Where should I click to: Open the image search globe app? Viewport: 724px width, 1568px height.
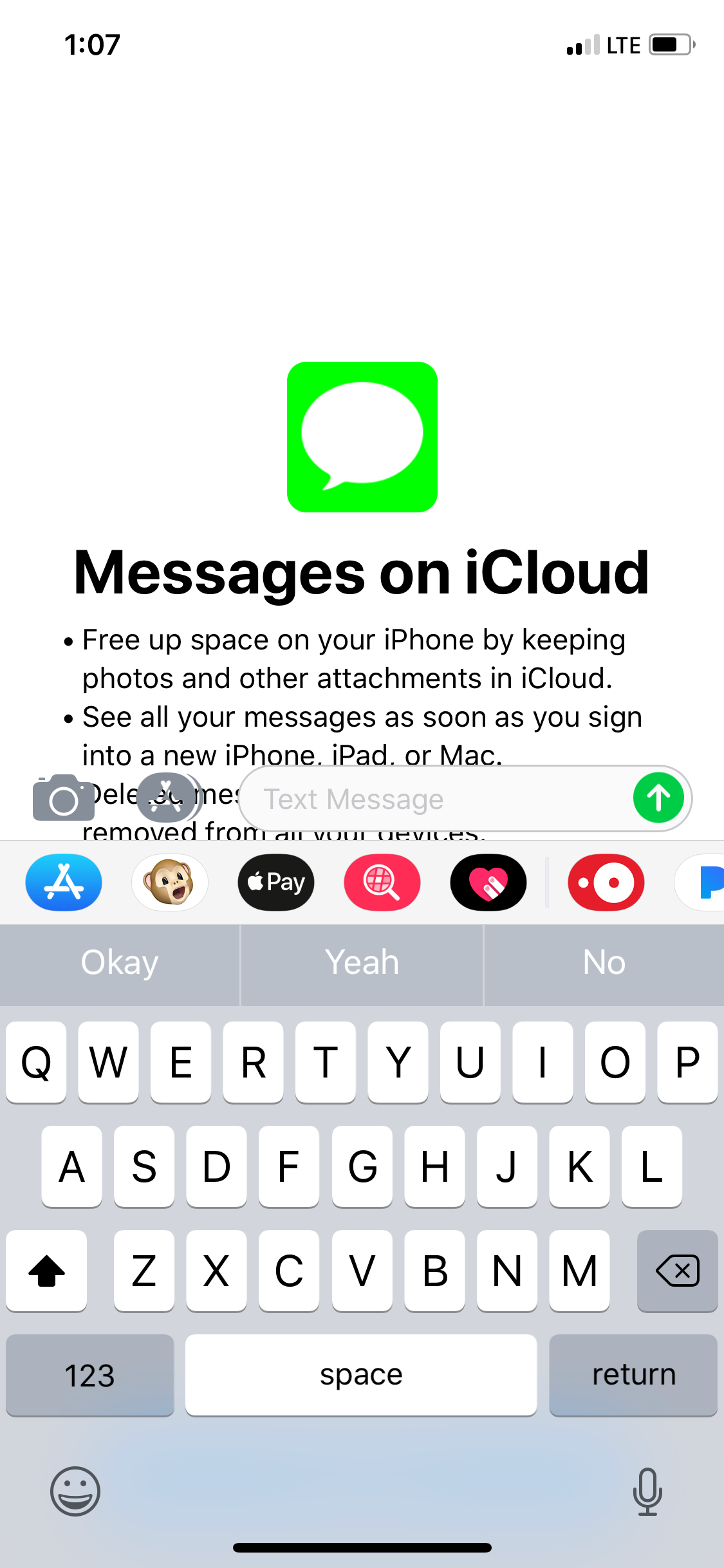point(382,882)
